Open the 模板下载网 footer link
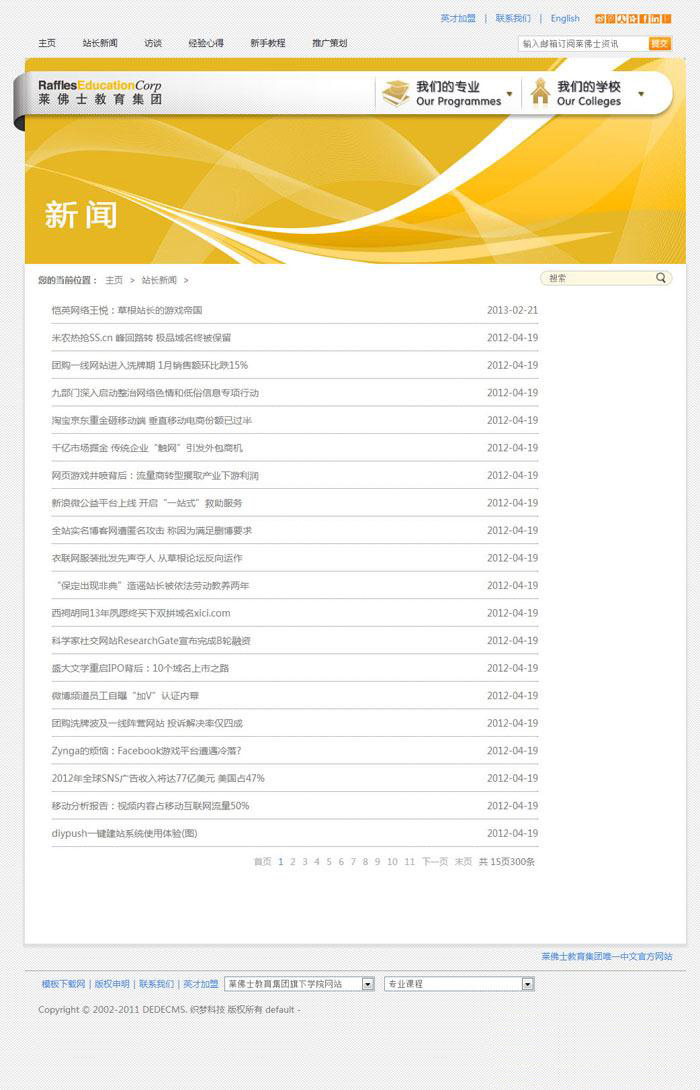Viewport: 700px width, 1090px height. [x=63, y=985]
